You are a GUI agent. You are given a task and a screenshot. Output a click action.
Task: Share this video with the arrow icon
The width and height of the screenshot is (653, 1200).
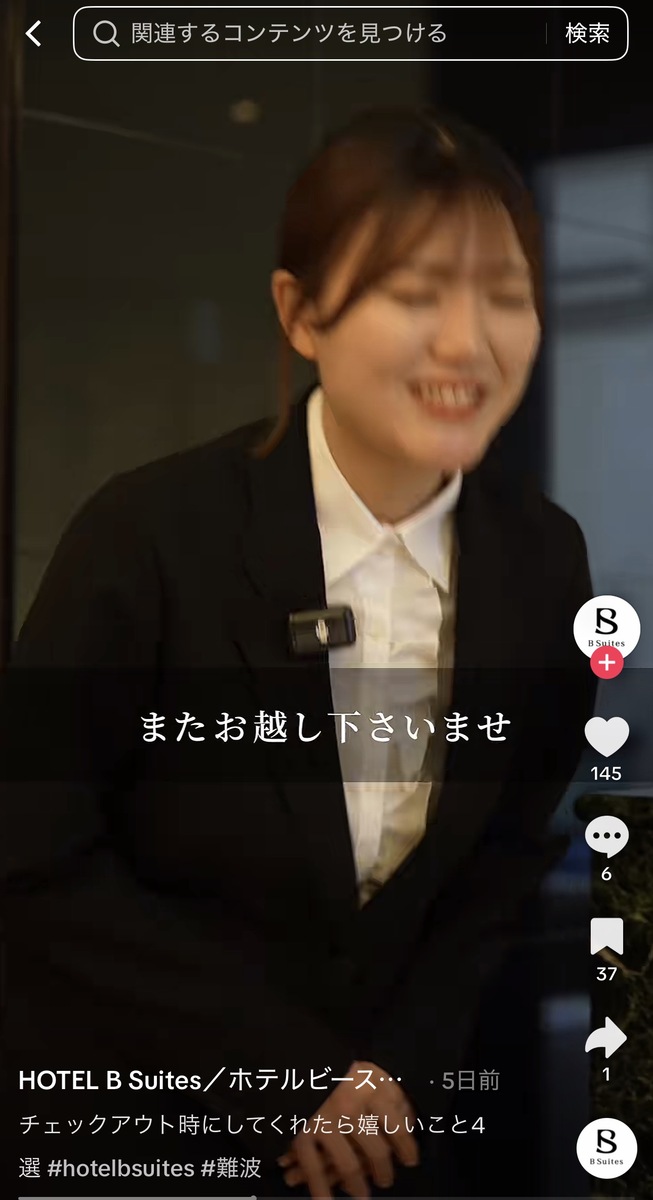[x=606, y=1038]
